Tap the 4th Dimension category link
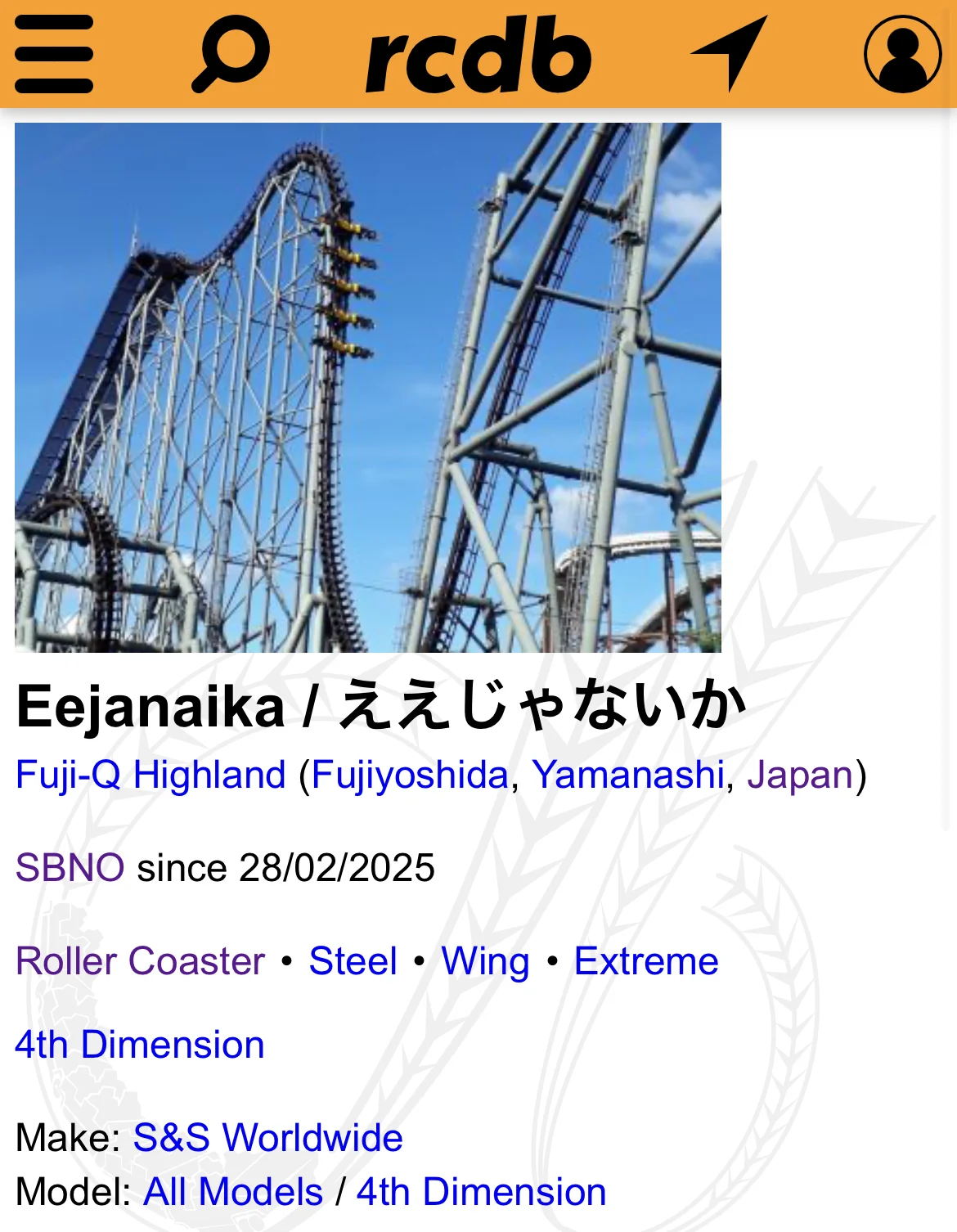 pyautogui.click(x=140, y=1045)
